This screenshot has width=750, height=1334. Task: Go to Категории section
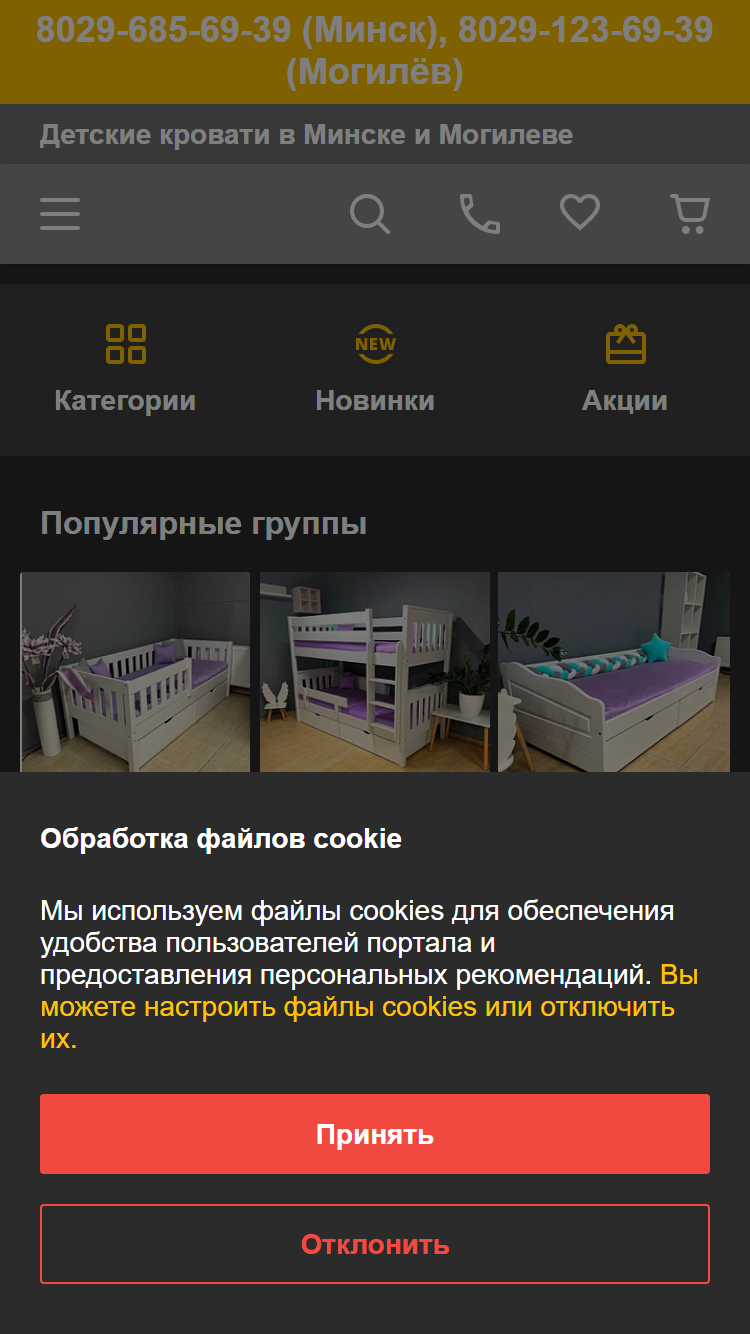125,370
